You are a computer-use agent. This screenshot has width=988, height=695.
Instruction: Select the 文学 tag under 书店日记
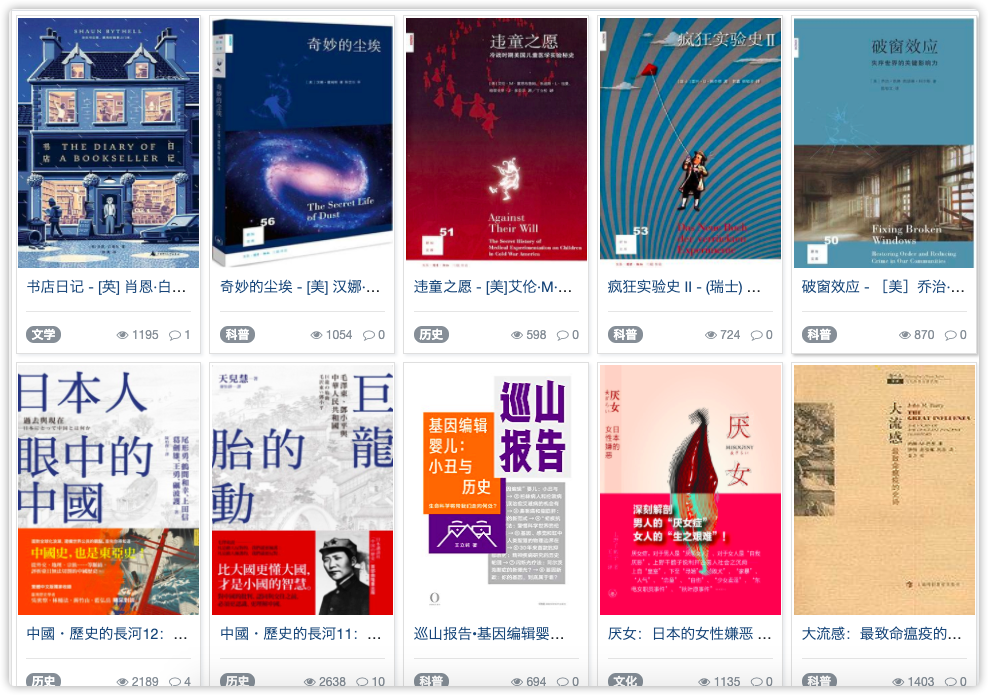pos(43,335)
